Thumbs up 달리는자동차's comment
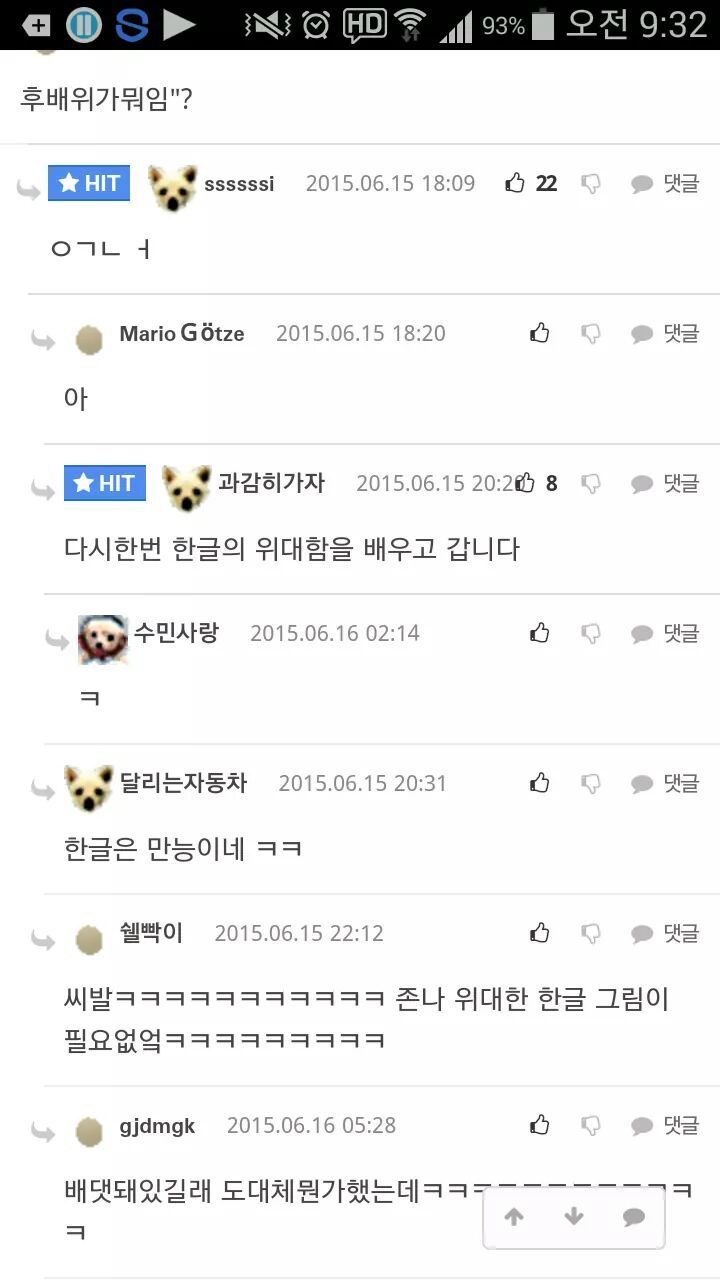Viewport: 720px width, 1280px height. point(540,783)
